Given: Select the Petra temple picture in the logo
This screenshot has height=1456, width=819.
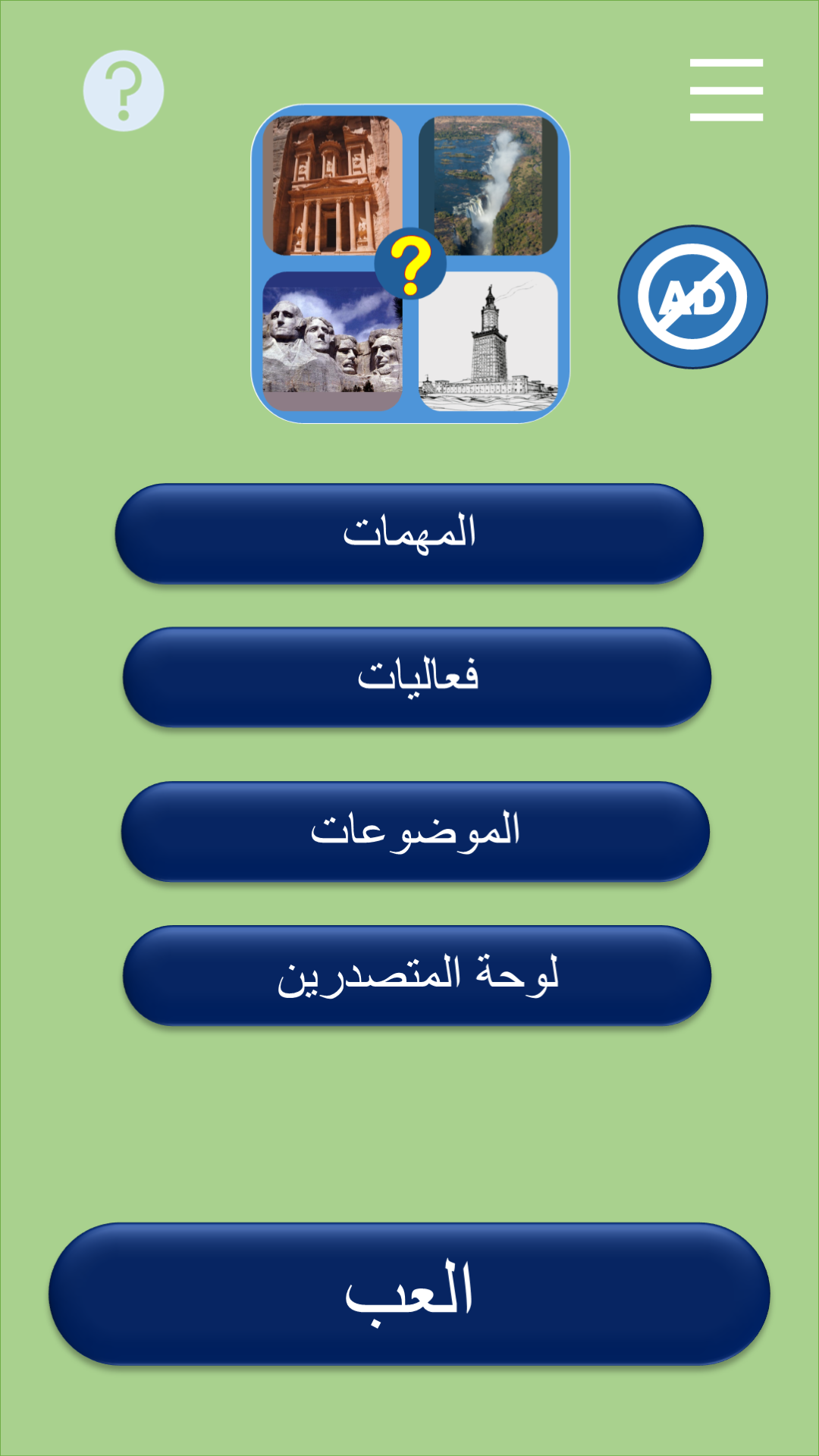Looking at the screenshot, I should (x=334, y=186).
